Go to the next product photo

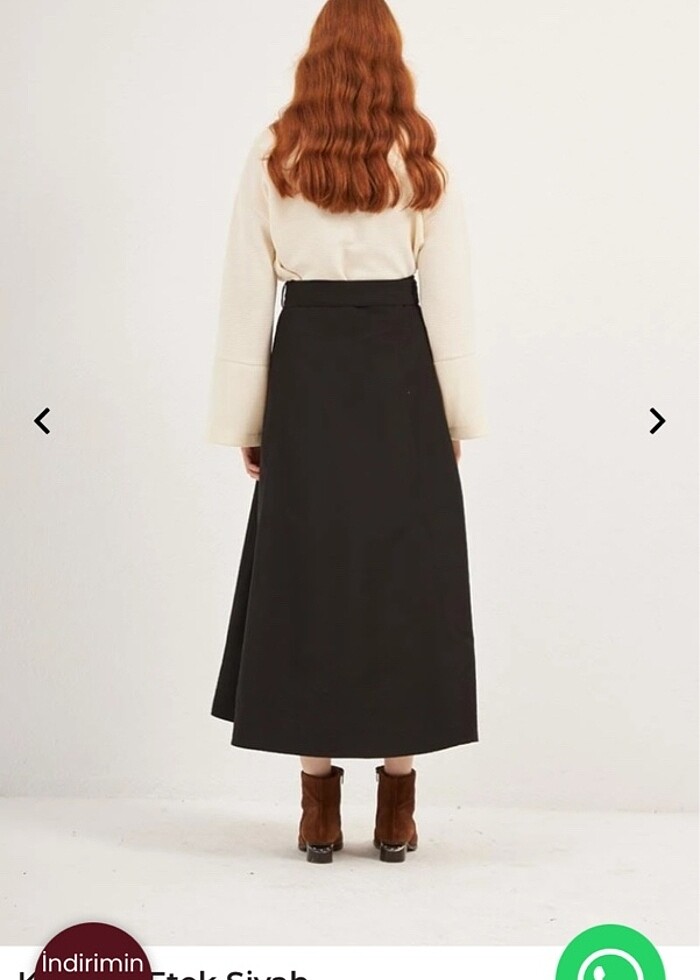657,421
